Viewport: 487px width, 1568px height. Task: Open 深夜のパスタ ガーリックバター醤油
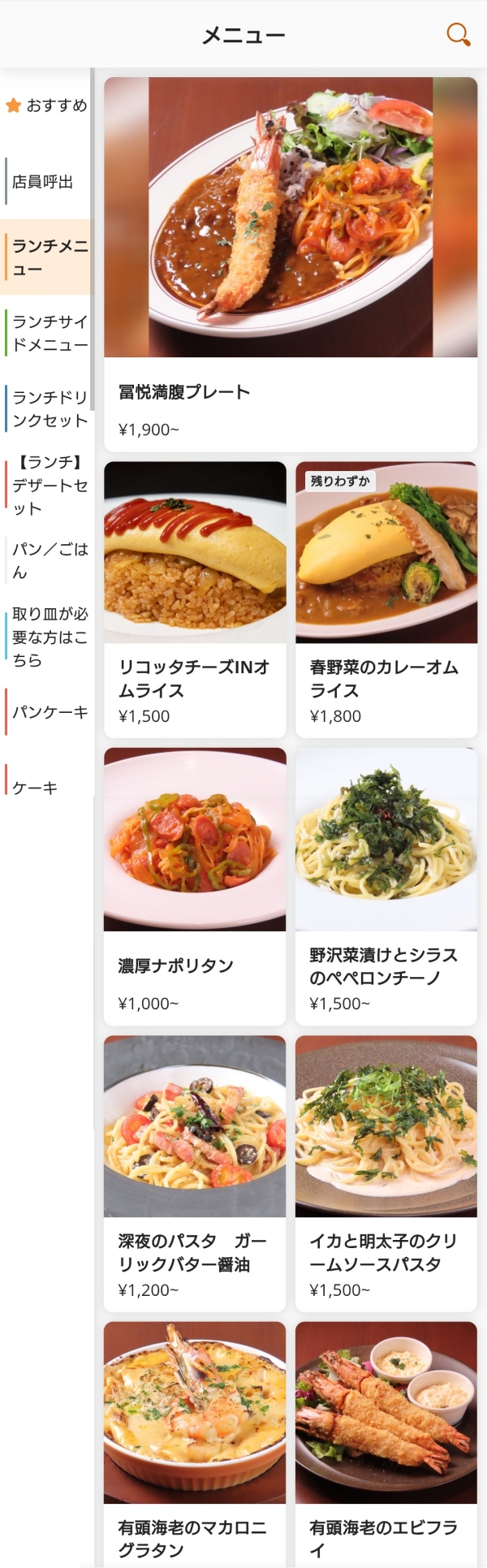195,1173
